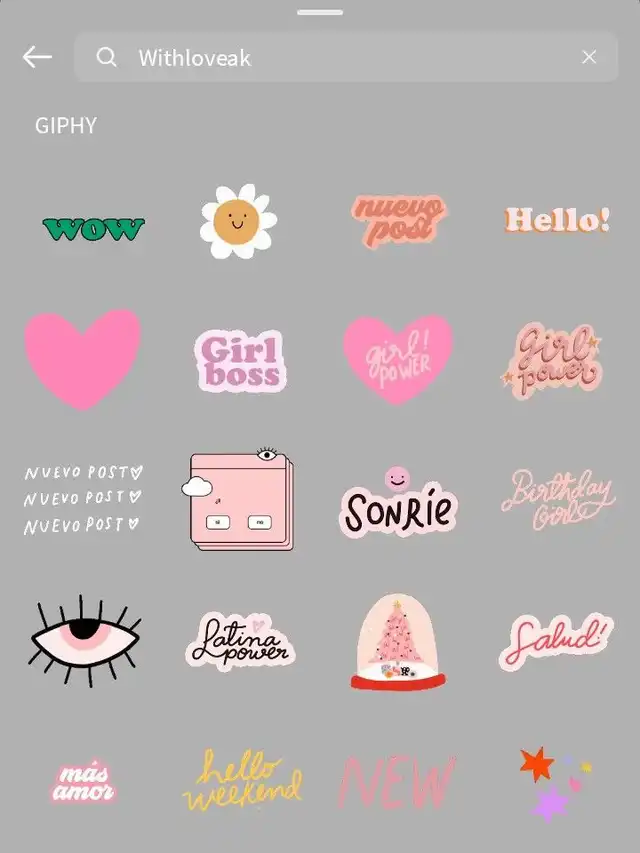Viewport: 640px width, 853px height.
Task: Select the 'más amor' sticker
Action: (83, 782)
